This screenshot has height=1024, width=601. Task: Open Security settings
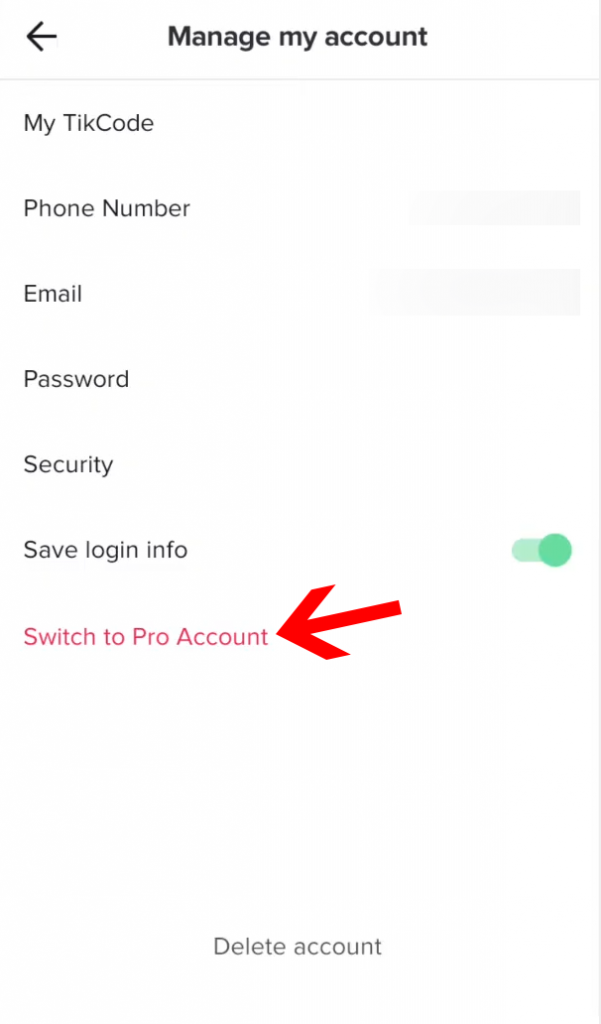tap(300, 465)
